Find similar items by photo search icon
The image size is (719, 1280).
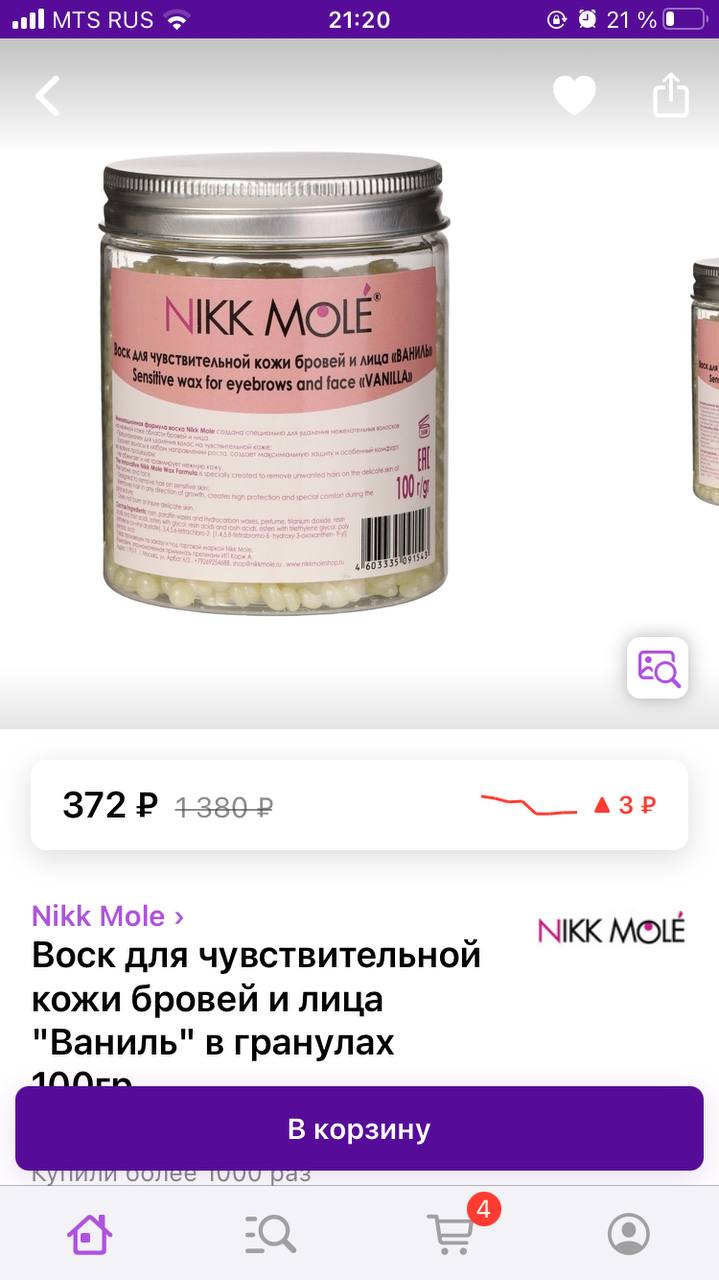tap(657, 667)
